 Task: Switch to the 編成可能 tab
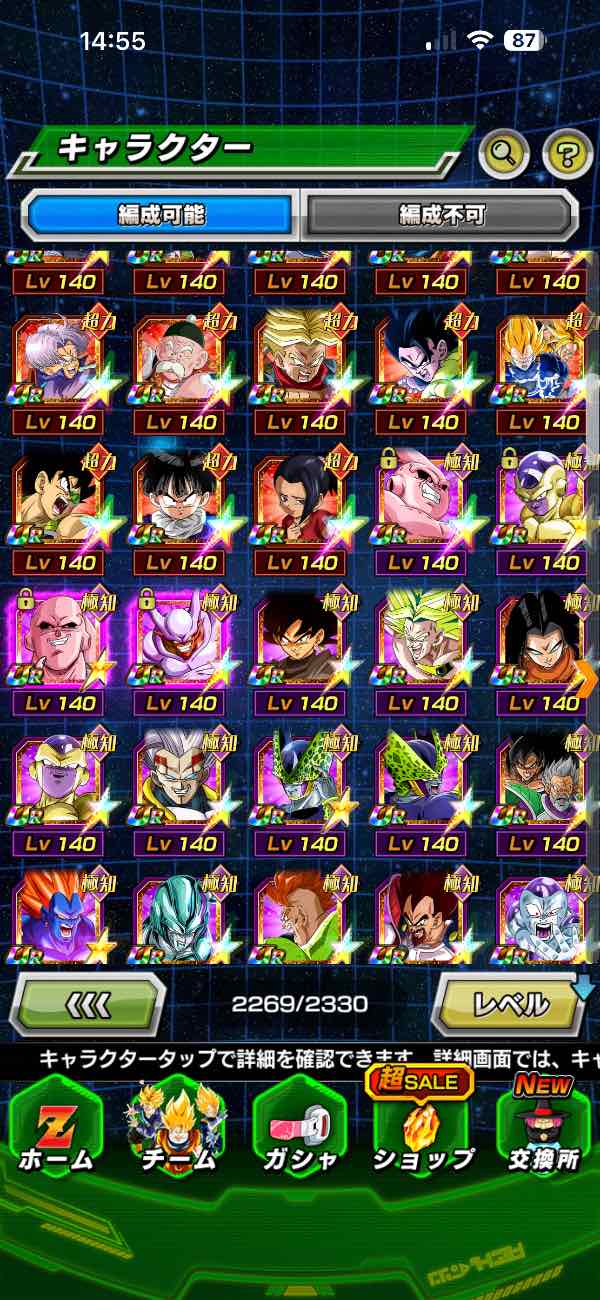tap(160, 215)
